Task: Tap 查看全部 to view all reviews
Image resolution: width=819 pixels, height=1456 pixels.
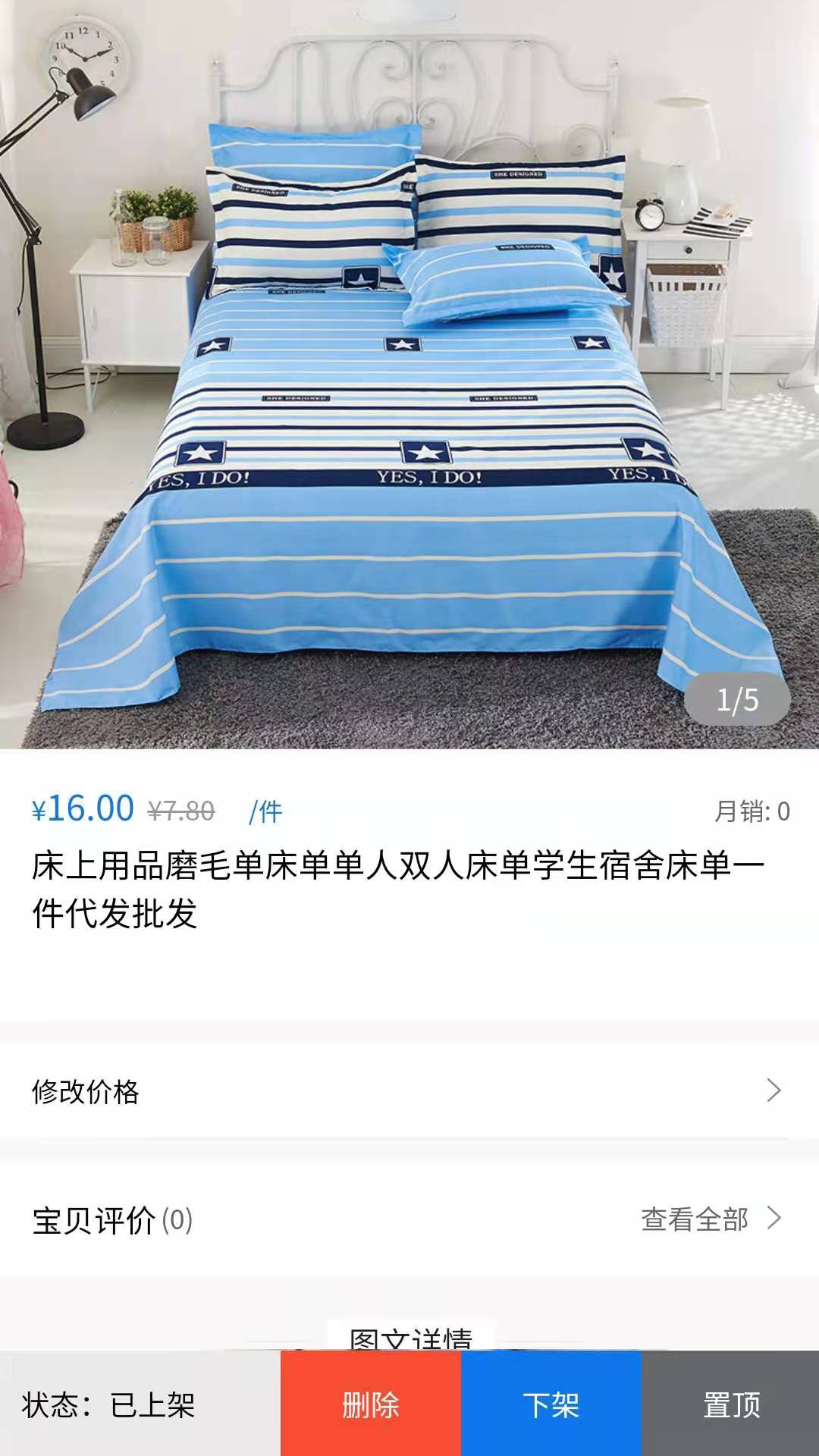Action: [x=695, y=1218]
